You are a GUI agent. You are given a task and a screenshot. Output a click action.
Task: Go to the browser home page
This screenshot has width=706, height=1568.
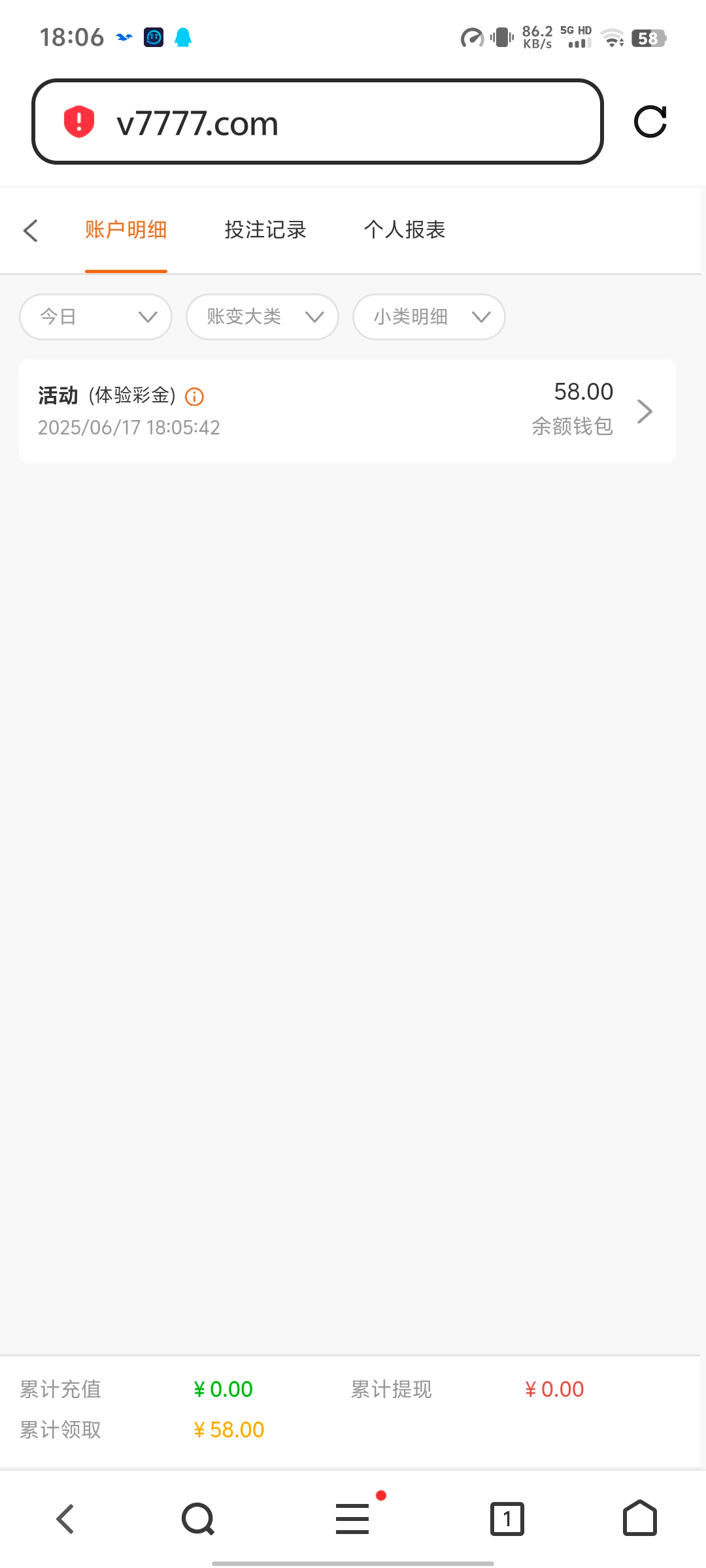tap(639, 1518)
